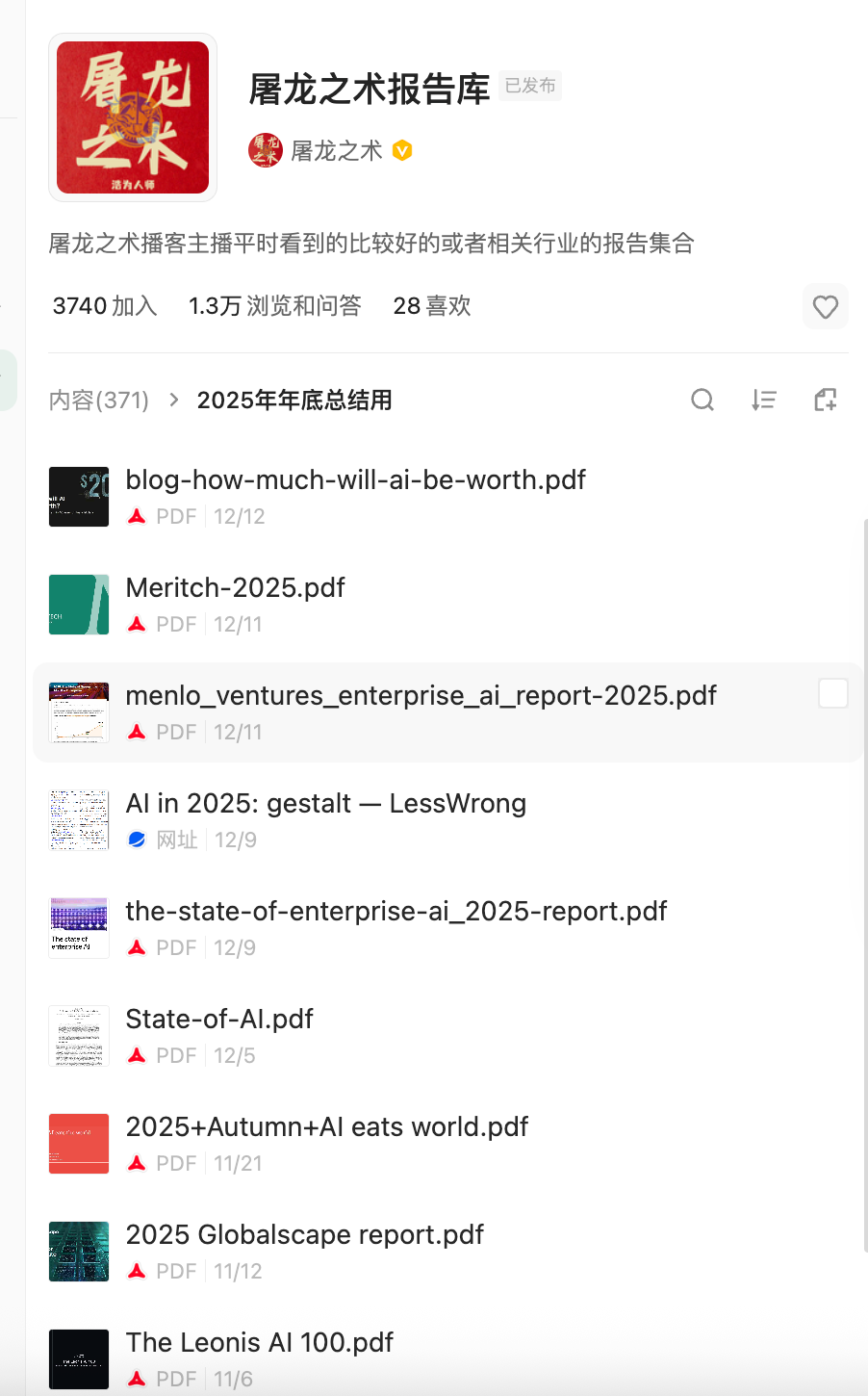Tap the add-to icon beside sort
Viewport: 868px width, 1396px height.
pyautogui.click(x=826, y=400)
